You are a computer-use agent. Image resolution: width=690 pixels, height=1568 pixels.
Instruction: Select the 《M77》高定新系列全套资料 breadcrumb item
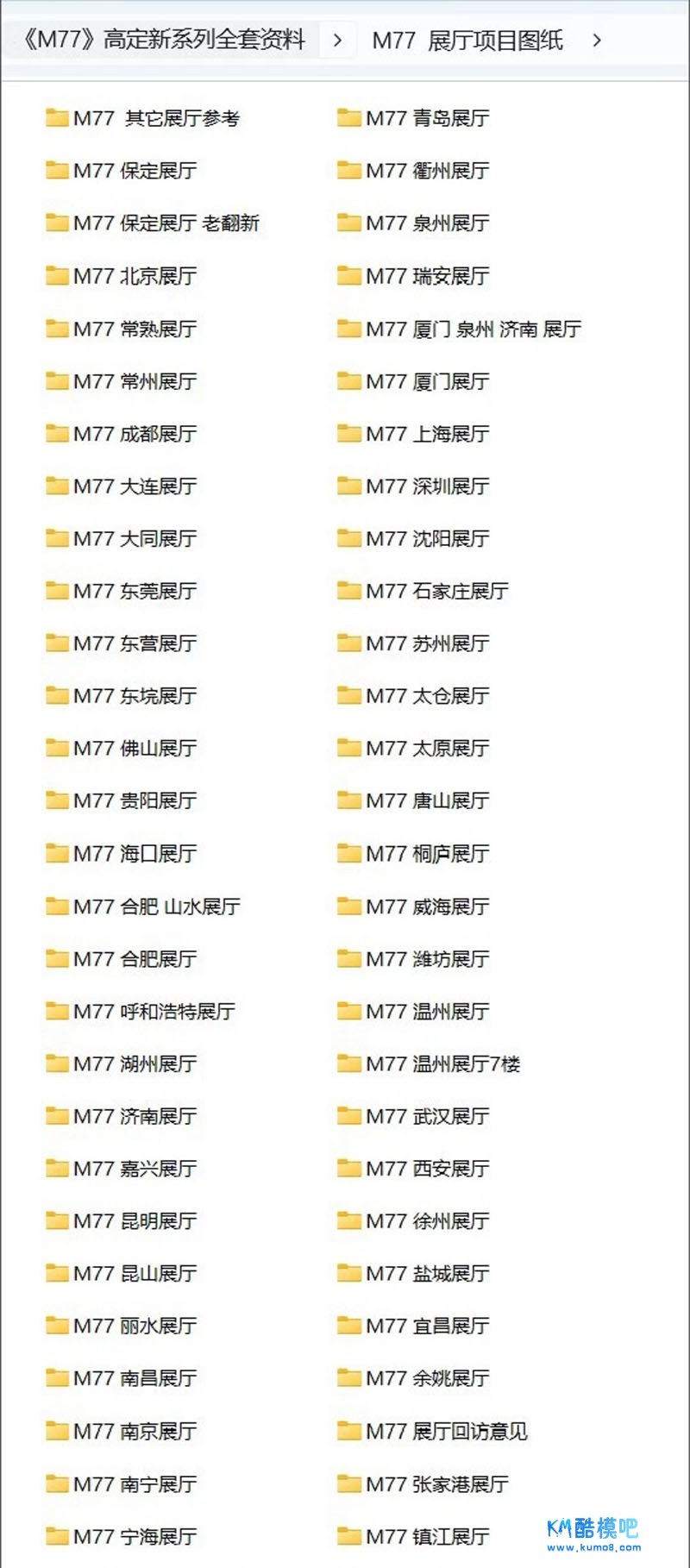point(166,38)
